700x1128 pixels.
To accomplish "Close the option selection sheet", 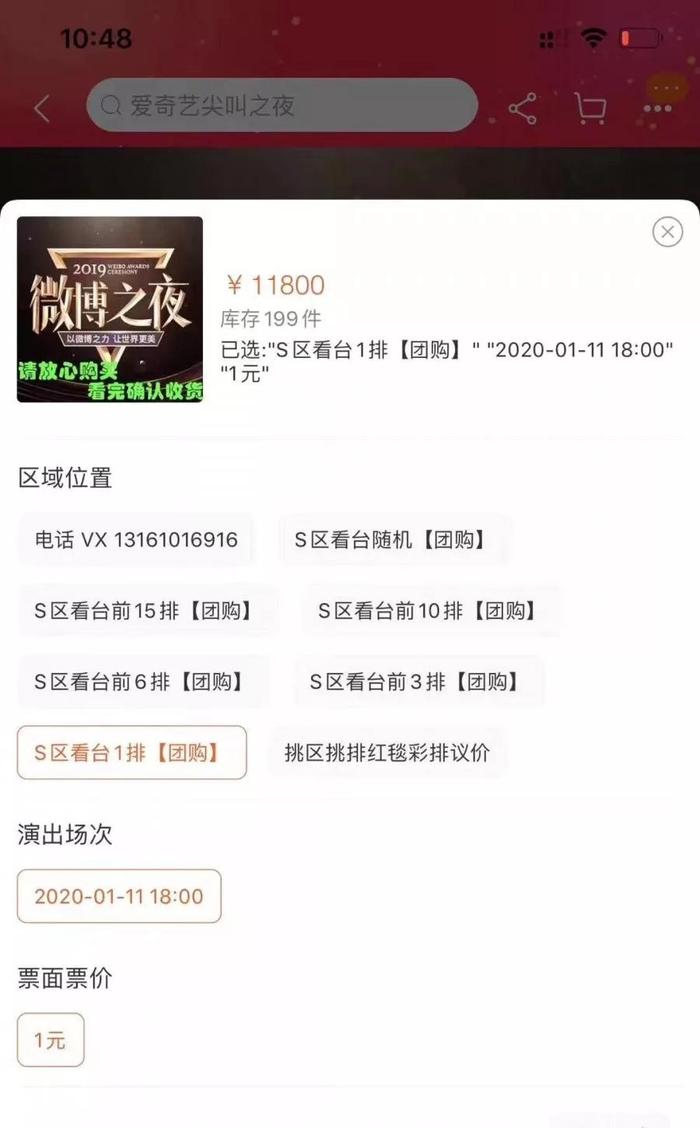I will (x=667, y=232).
